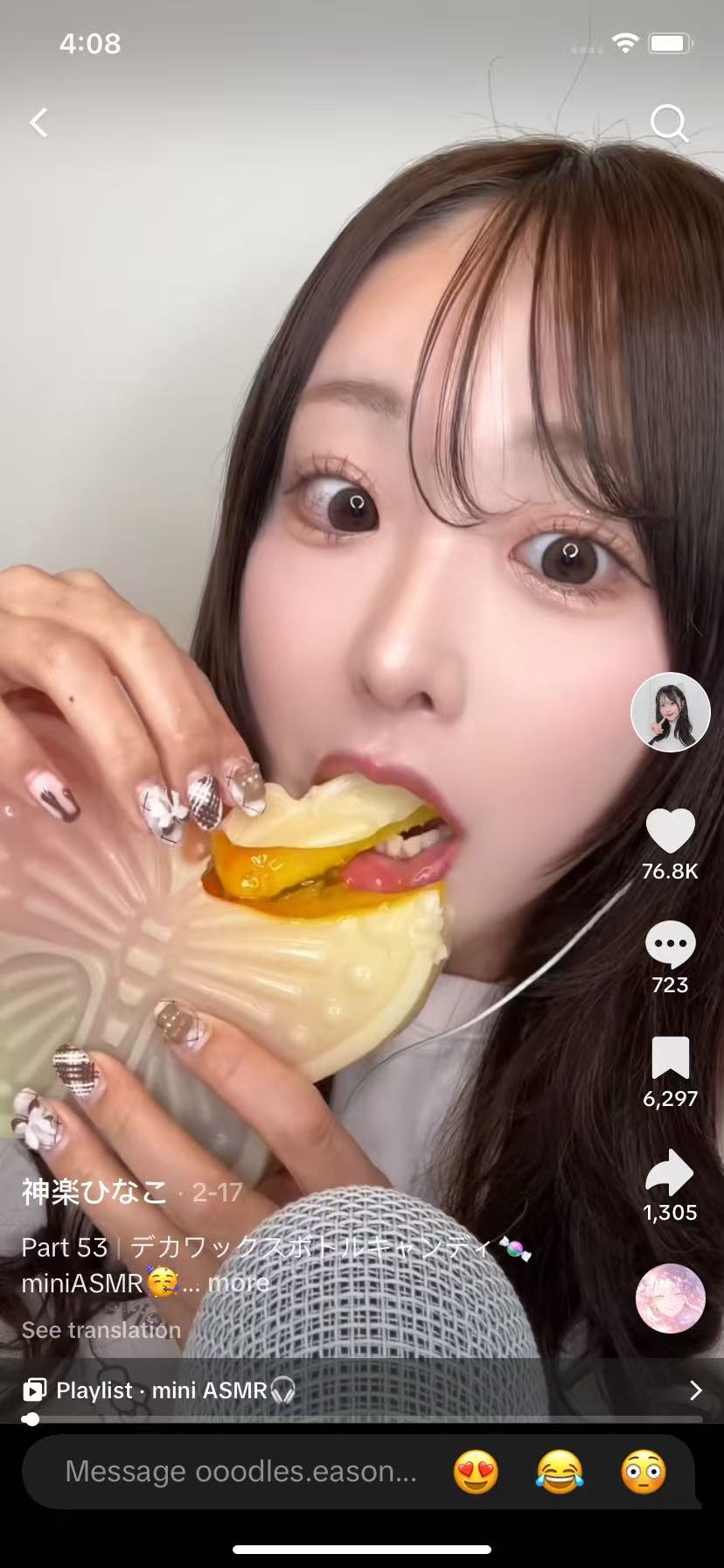724x1568 pixels.
Task: Open the creator's profile avatar
Action: point(670,712)
